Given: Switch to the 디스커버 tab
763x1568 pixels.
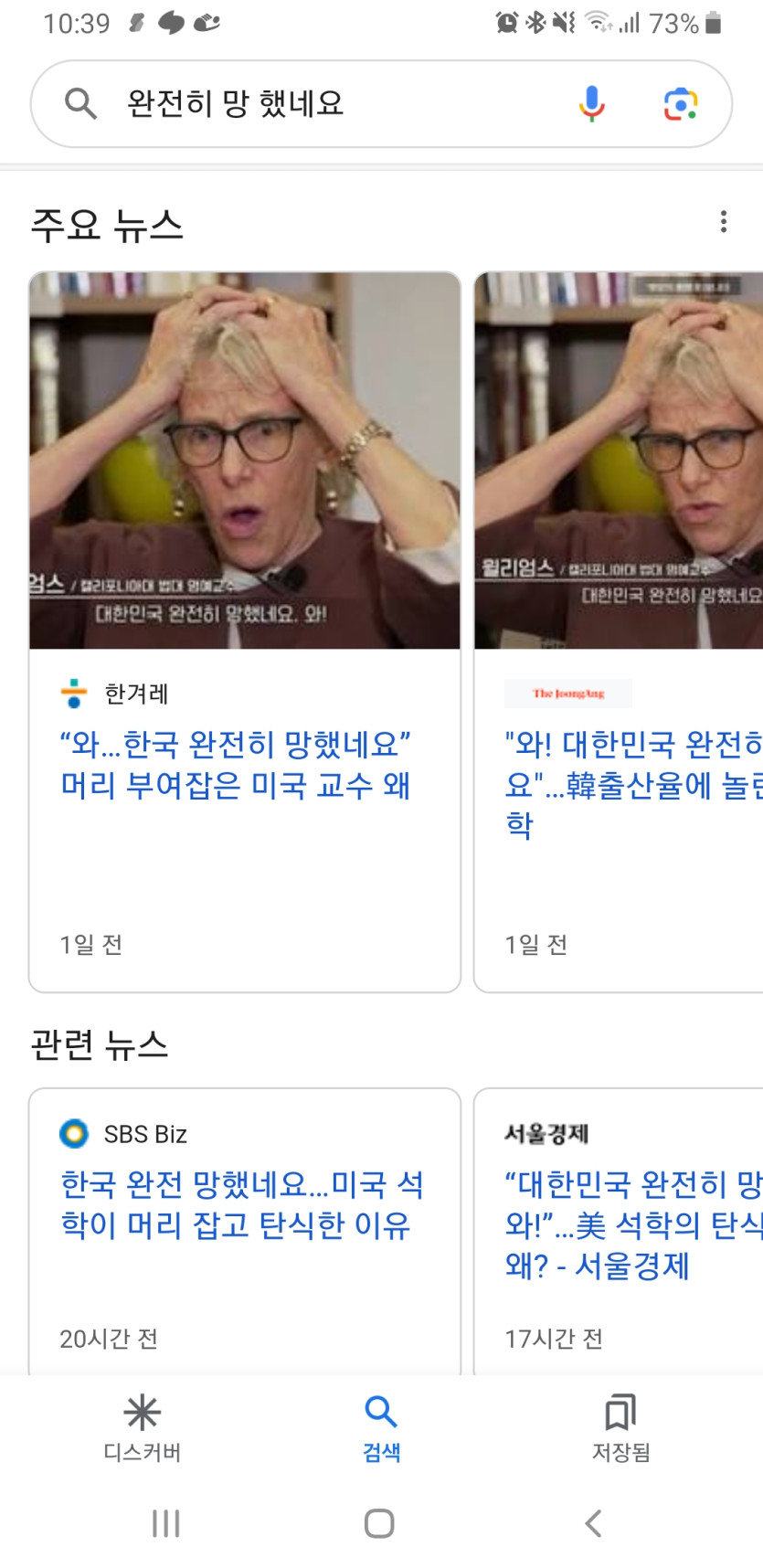Looking at the screenshot, I should (142, 1428).
